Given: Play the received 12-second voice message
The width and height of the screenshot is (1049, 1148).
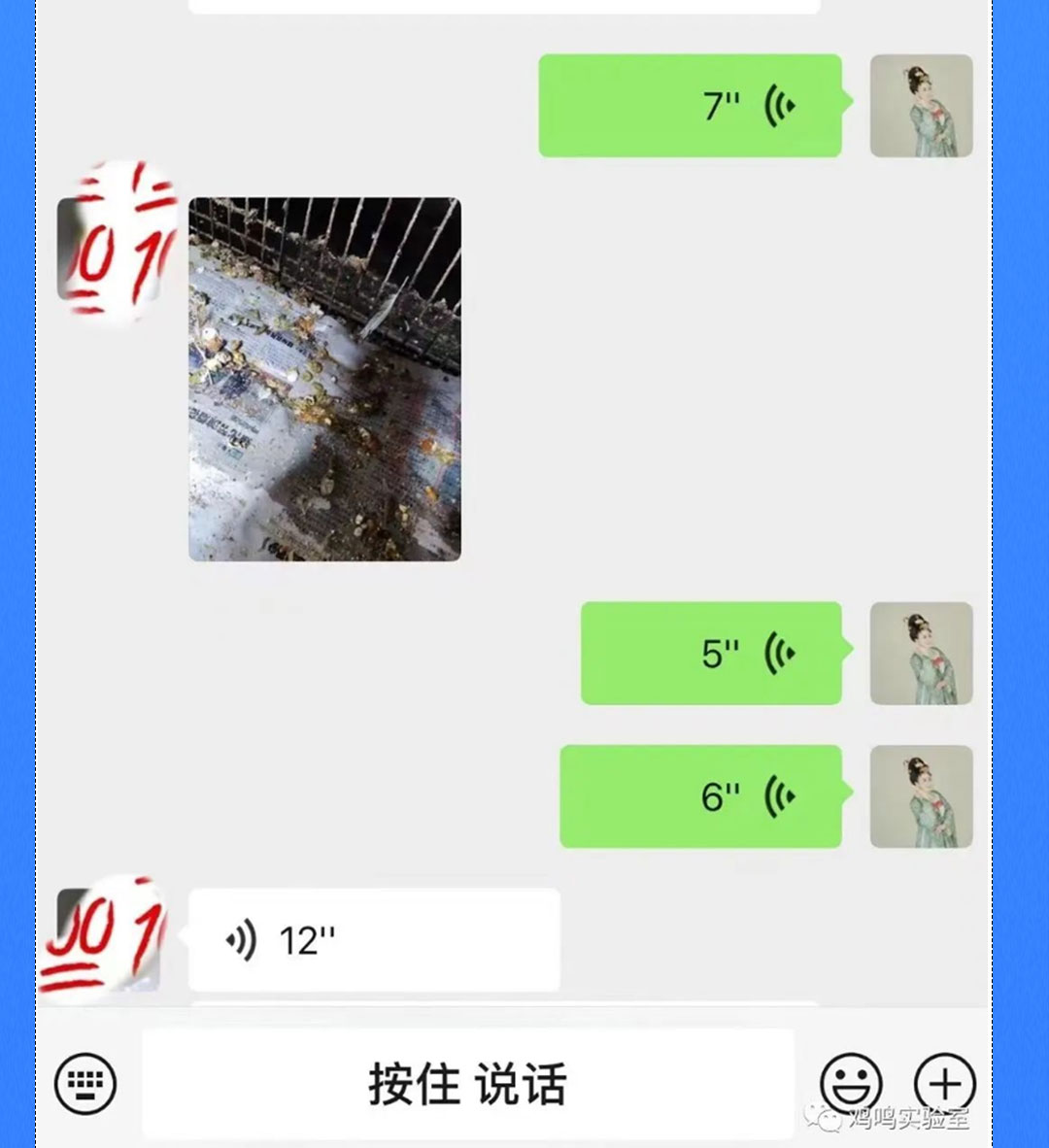Looking at the screenshot, I should tap(374, 940).
